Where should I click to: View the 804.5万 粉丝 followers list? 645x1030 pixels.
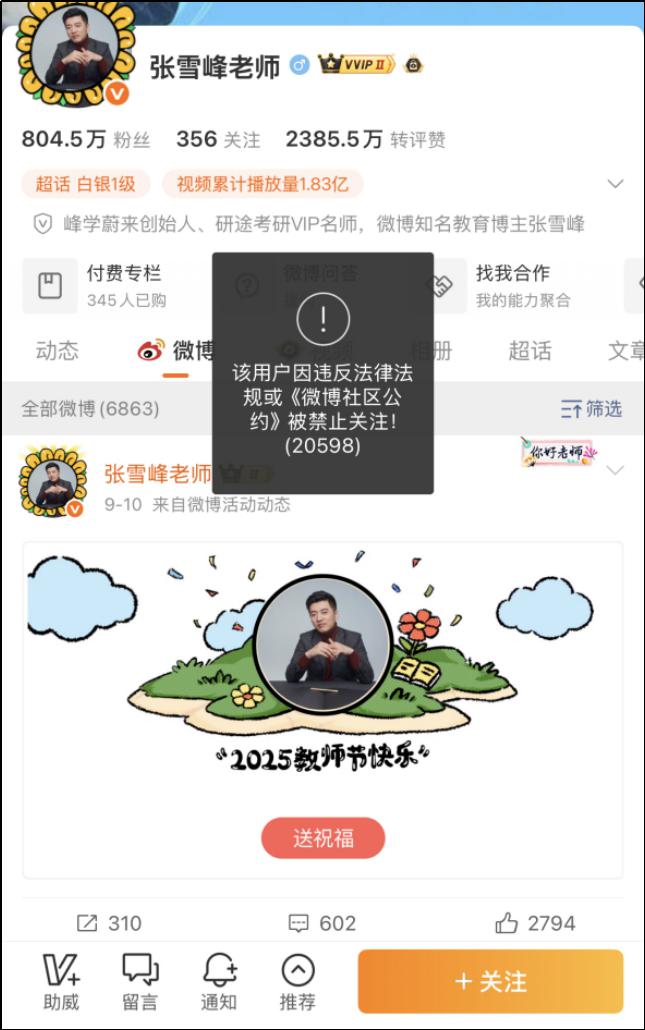coord(86,139)
